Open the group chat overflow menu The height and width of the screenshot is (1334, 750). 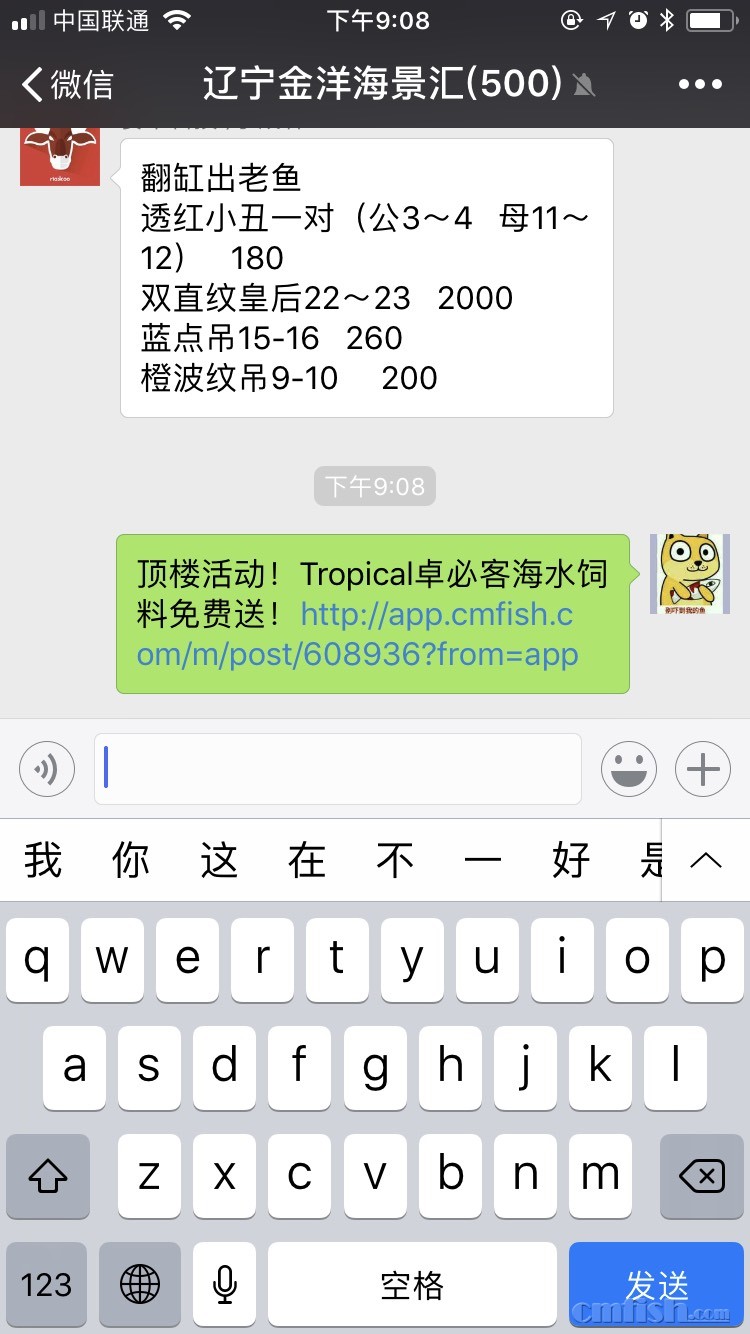[699, 84]
